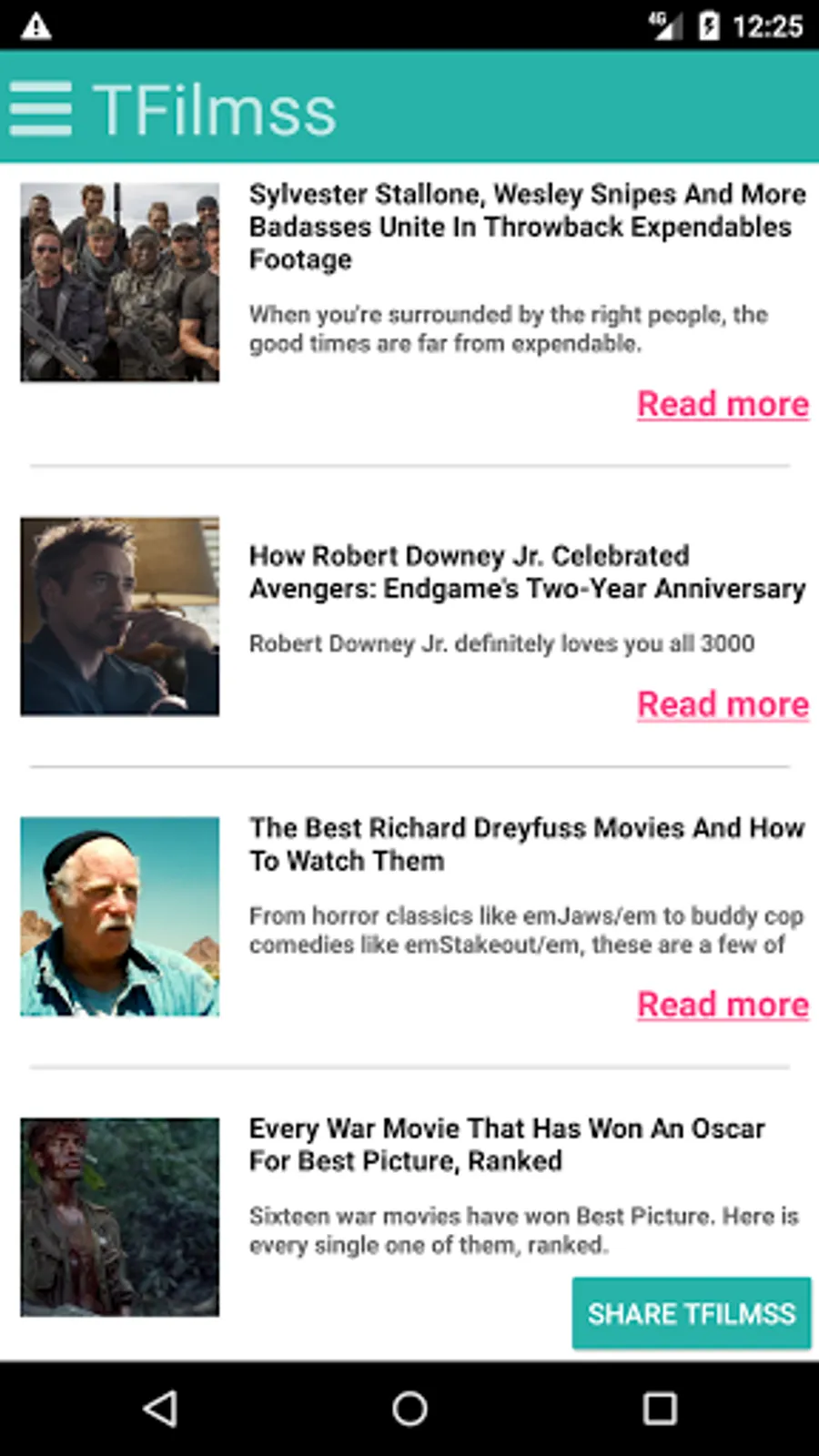Open the hamburger drawer menu
This screenshot has width=819, height=1456.
point(40,109)
